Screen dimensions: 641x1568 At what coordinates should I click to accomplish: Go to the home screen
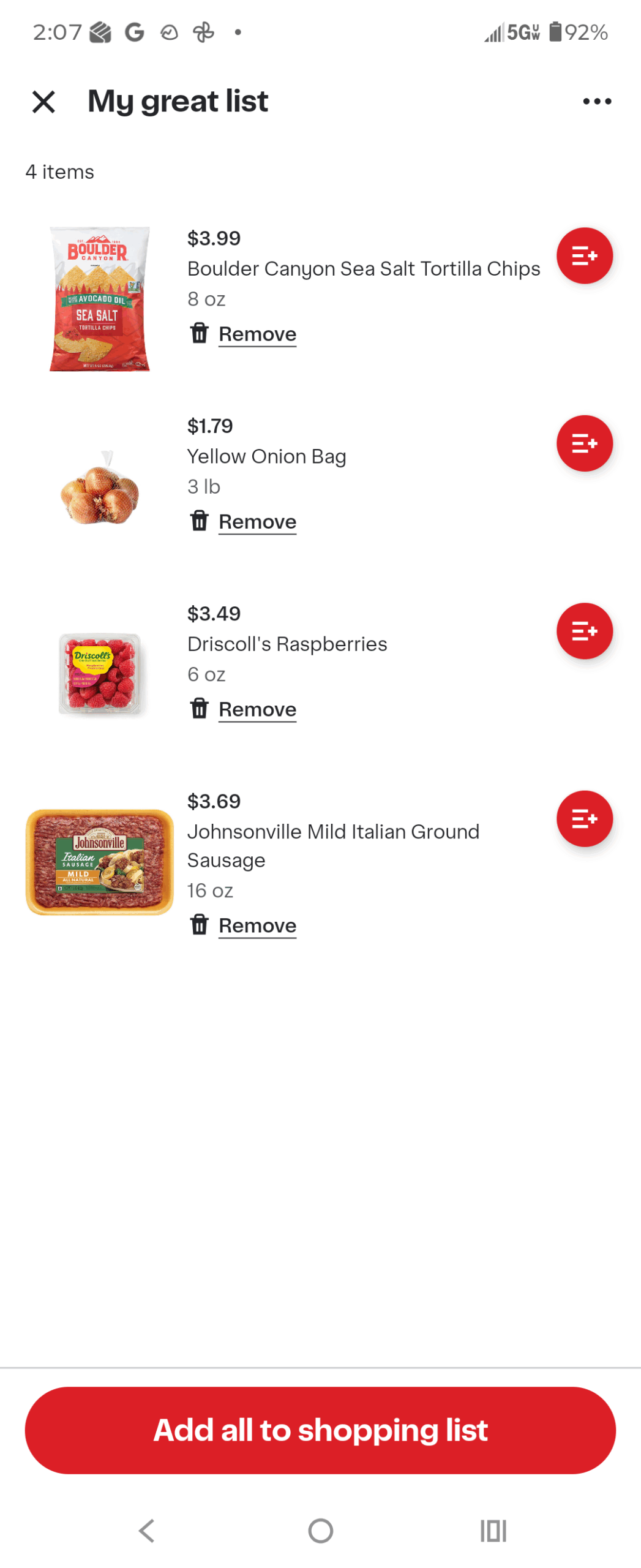[320, 1530]
